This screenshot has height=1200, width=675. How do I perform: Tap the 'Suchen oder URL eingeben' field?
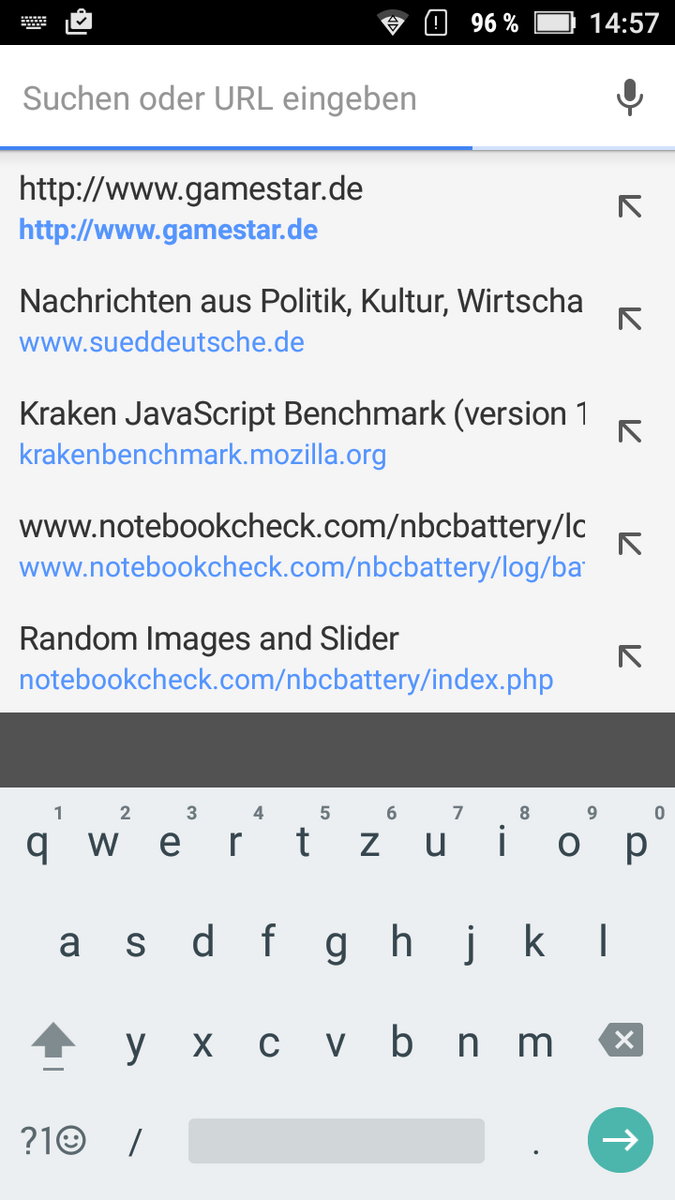[x=300, y=99]
